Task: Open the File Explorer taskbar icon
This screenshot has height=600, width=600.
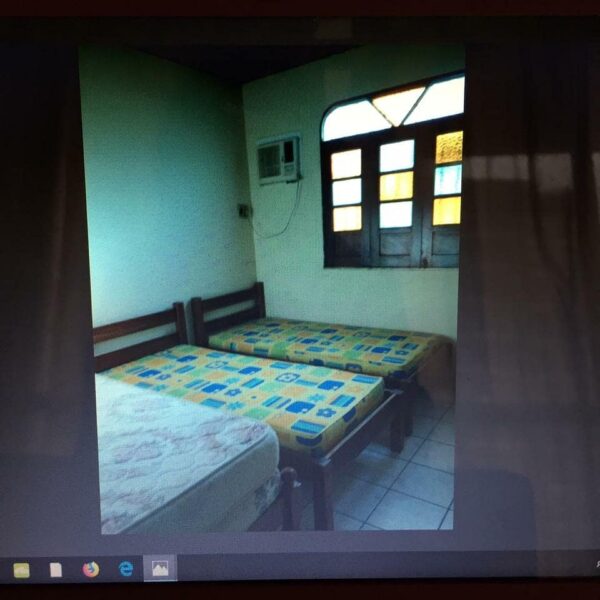Action: click(21, 570)
